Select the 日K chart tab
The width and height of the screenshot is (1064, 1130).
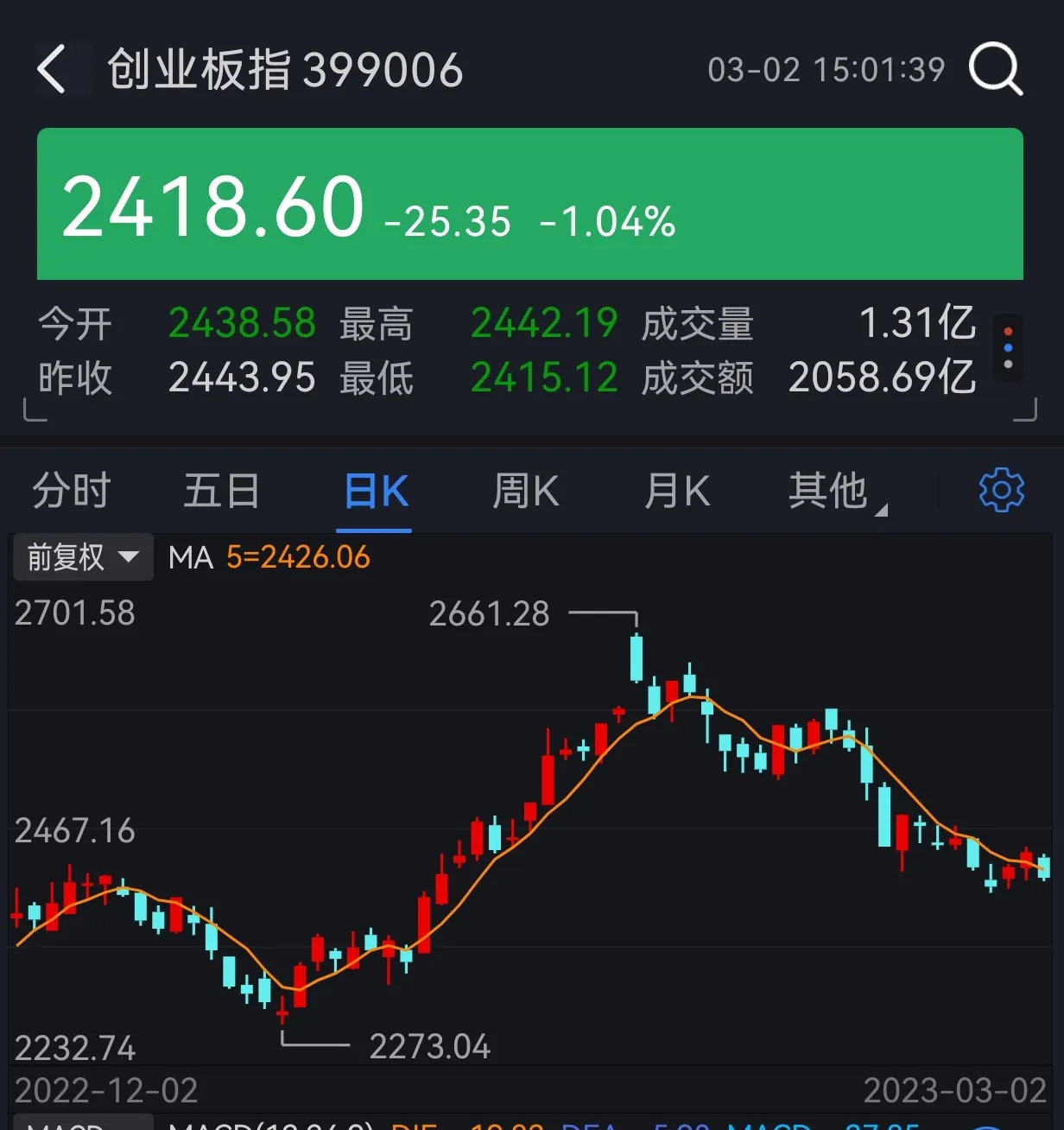click(375, 491)
